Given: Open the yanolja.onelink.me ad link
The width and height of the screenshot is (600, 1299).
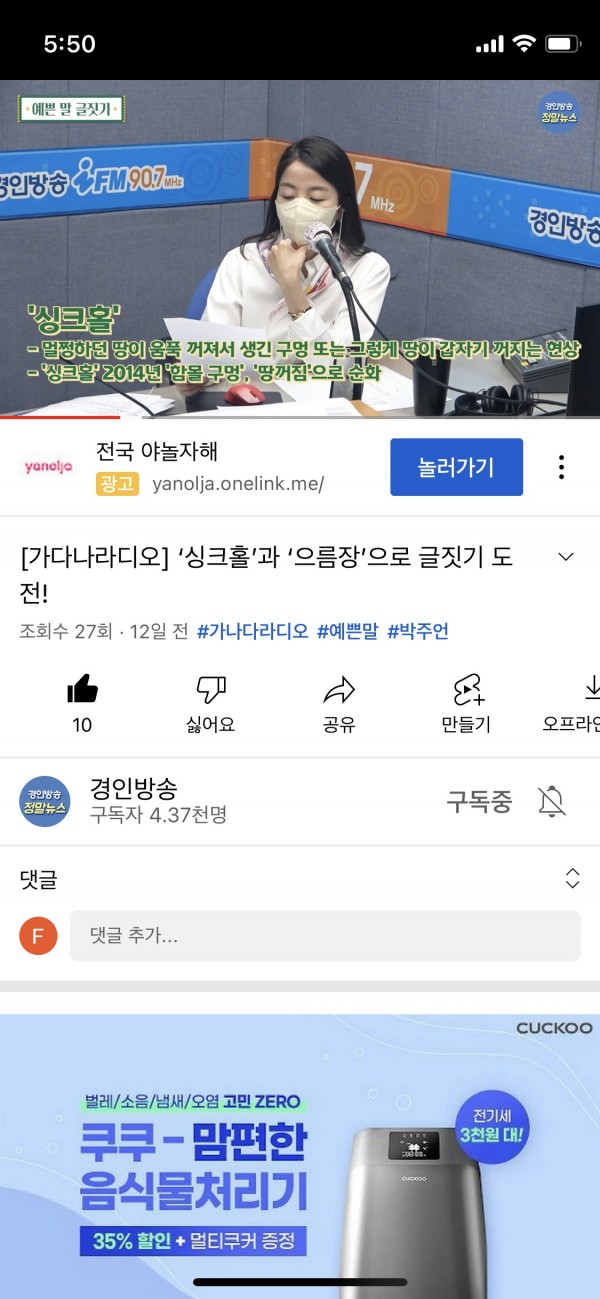Looking at the screenshot, I should 238,484.
